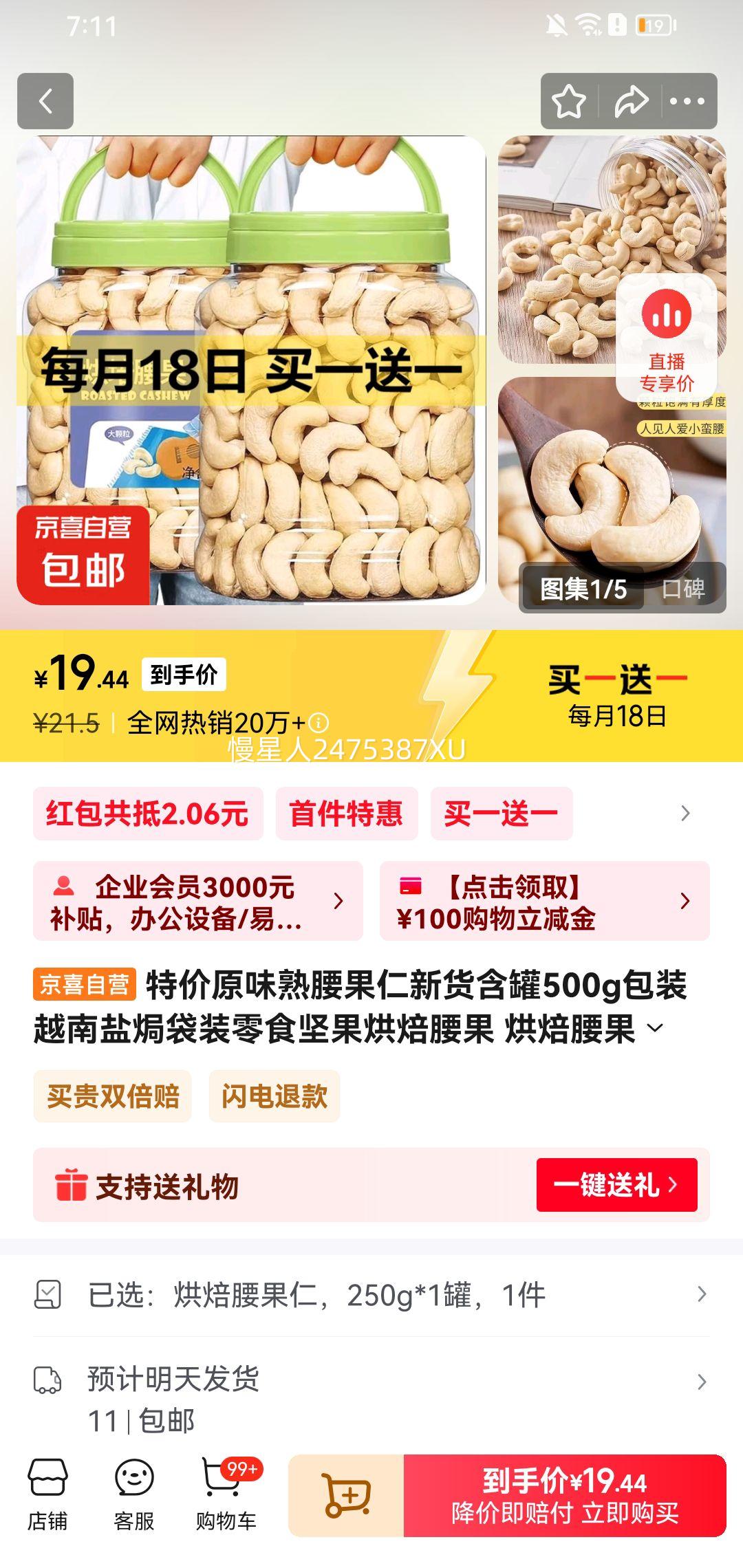Viewport: 743px width, 1568px height.
Task: Open the 企业会员3000元补贴 offer
Action: click(x=197, y=901)
